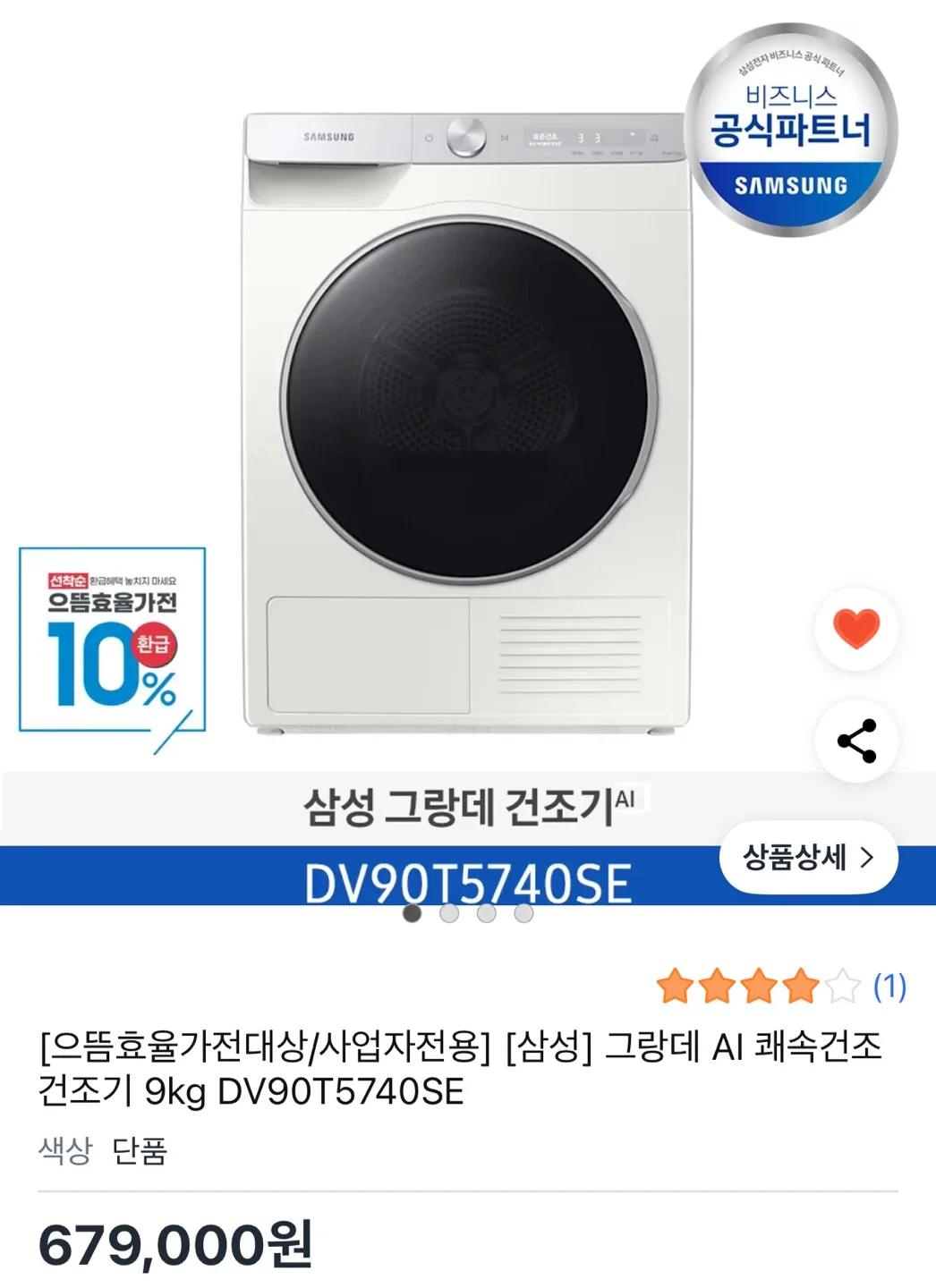Share this Samsung dryer product
936x1288 pixels.
(856, 741)
